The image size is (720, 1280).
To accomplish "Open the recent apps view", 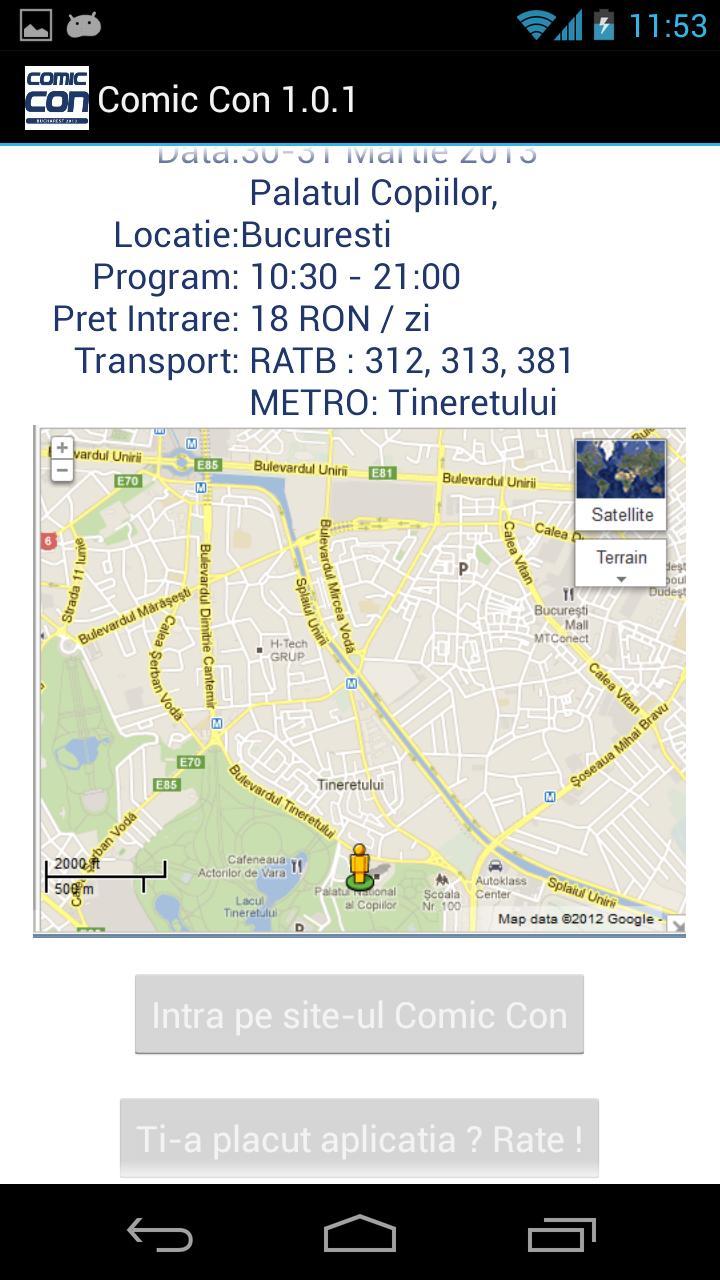I will click(561, 1235).
